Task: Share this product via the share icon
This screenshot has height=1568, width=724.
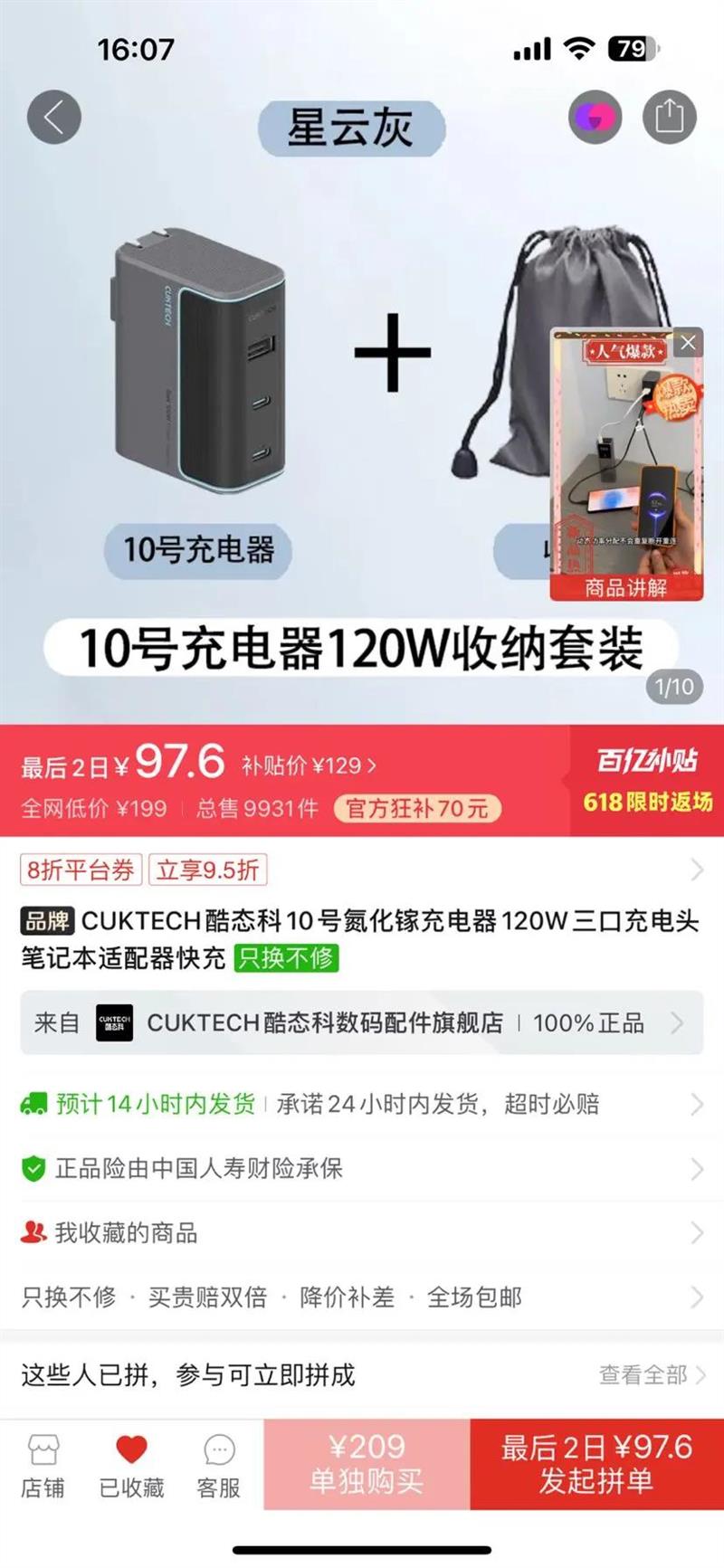Action: [669, 117]
